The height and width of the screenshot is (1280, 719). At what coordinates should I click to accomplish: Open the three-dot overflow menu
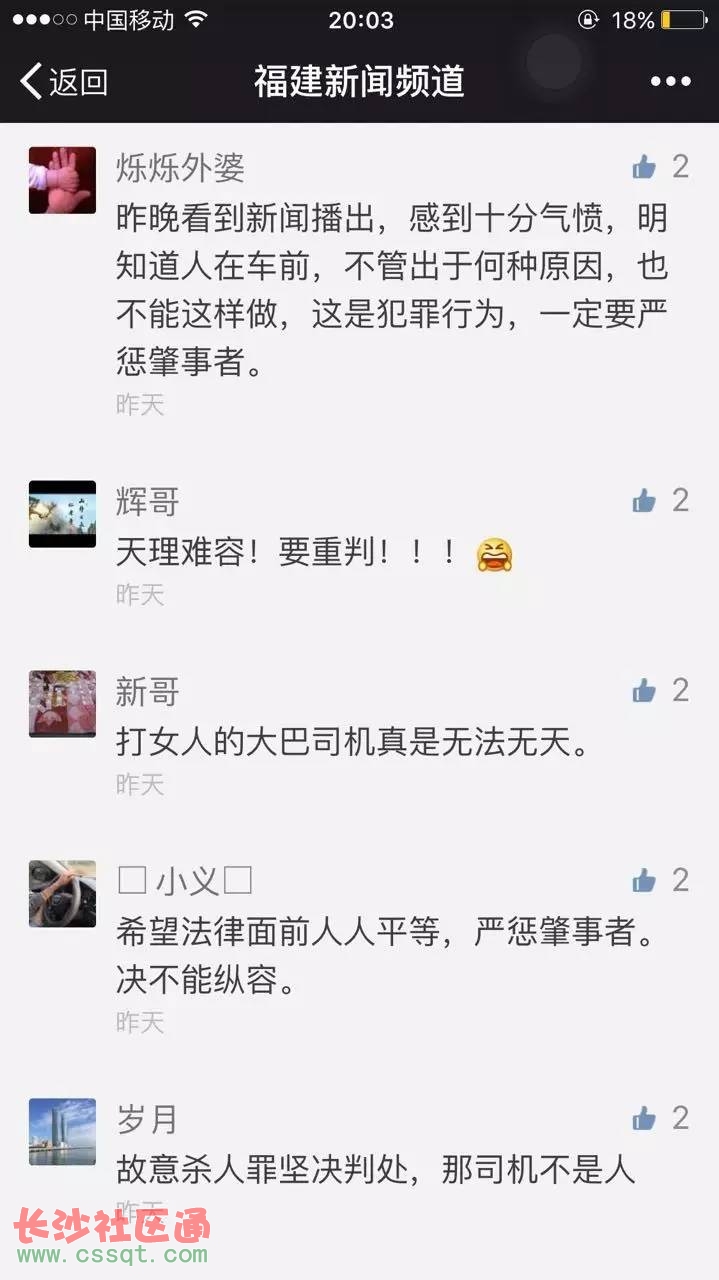click(x=670, y=82)
